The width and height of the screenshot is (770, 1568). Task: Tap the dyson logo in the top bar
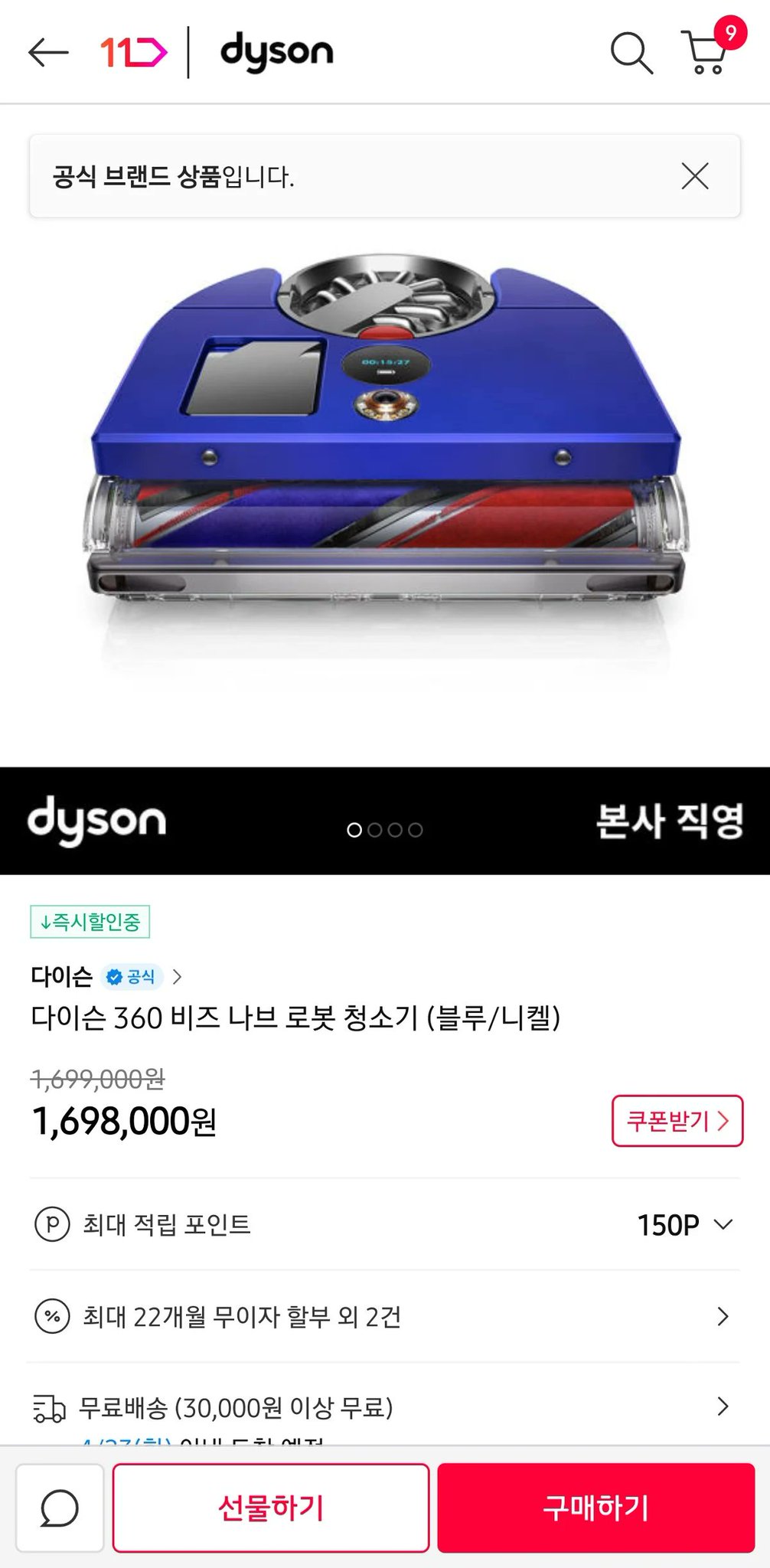click(x=277, y=52)
